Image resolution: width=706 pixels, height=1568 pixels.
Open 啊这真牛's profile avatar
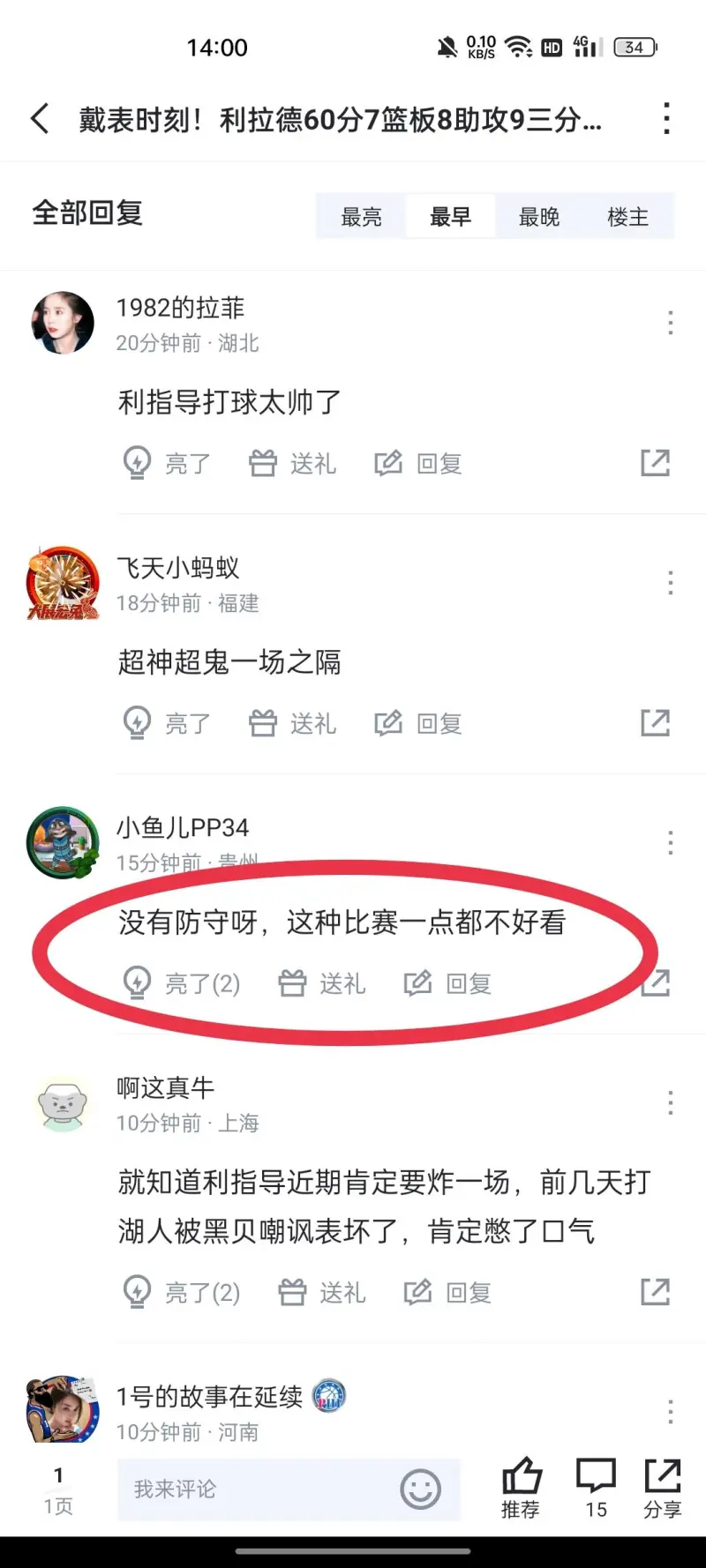pyautogui.click(x=62, y=1103)
